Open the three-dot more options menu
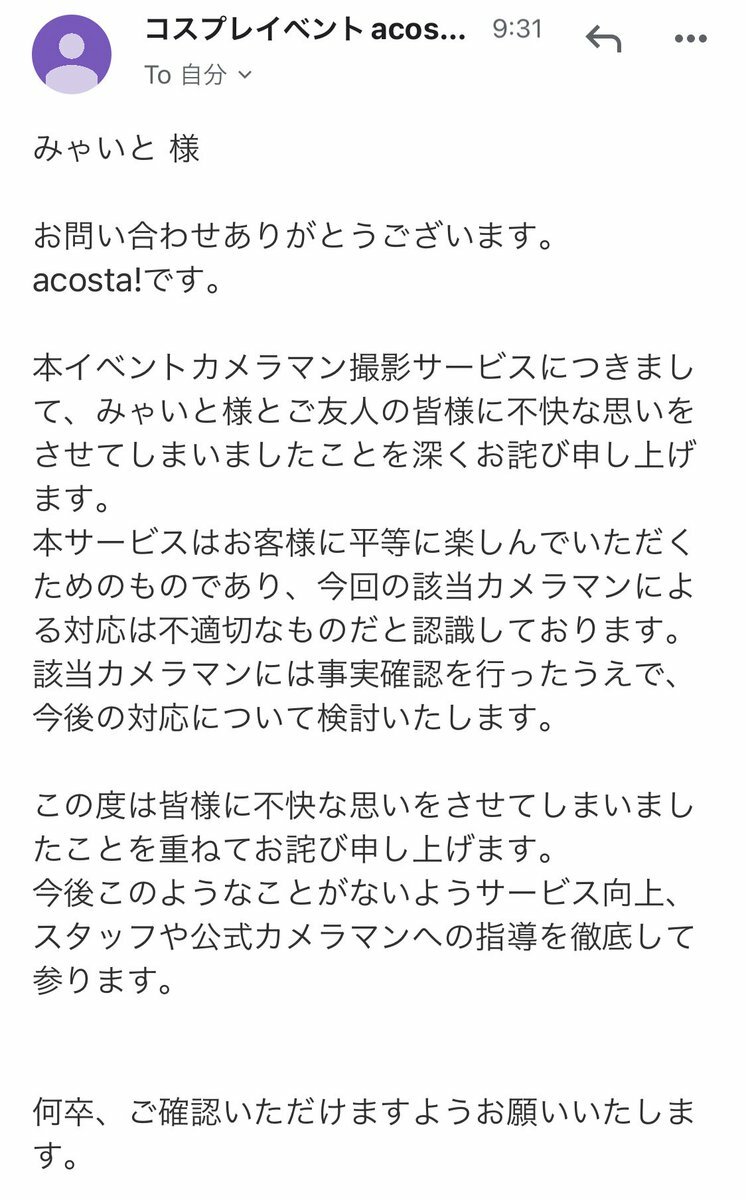Viewport: 746px width, 1200px height. click(x=691, y=40)
